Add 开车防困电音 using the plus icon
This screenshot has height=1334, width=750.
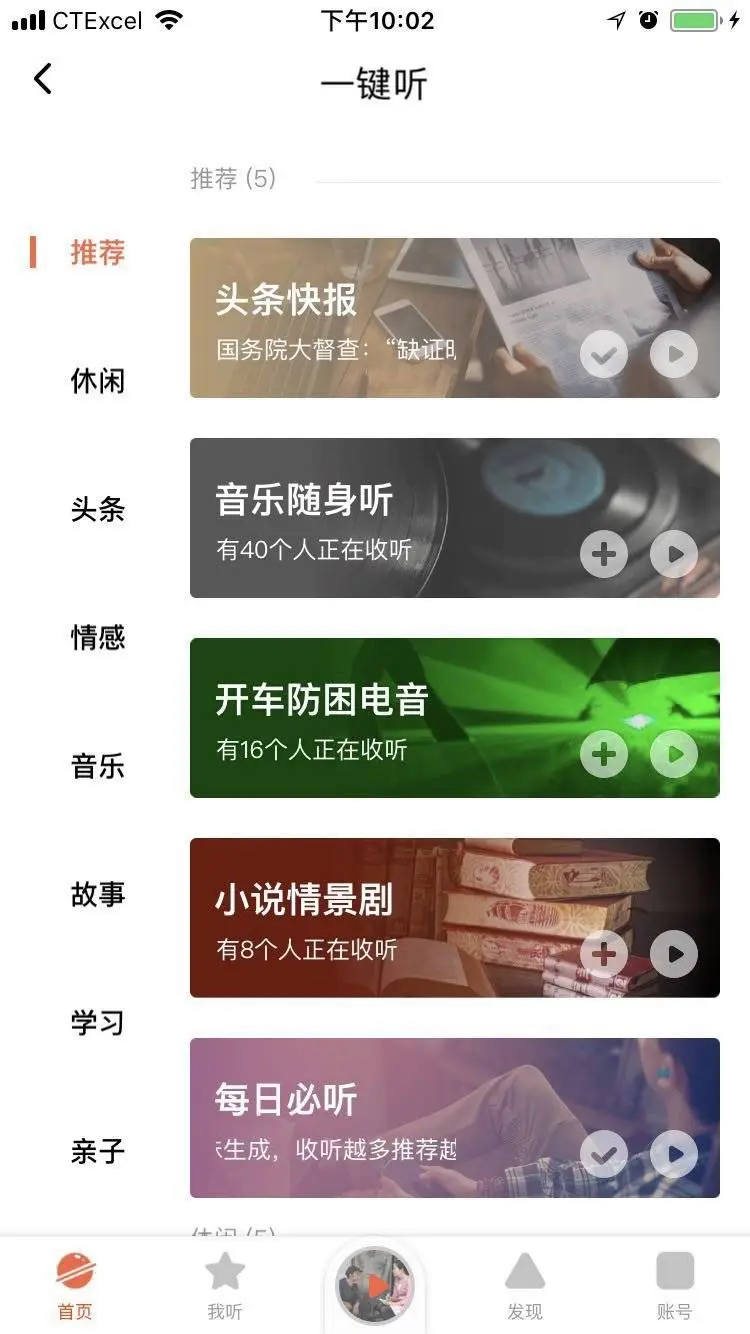coord(604,754)
